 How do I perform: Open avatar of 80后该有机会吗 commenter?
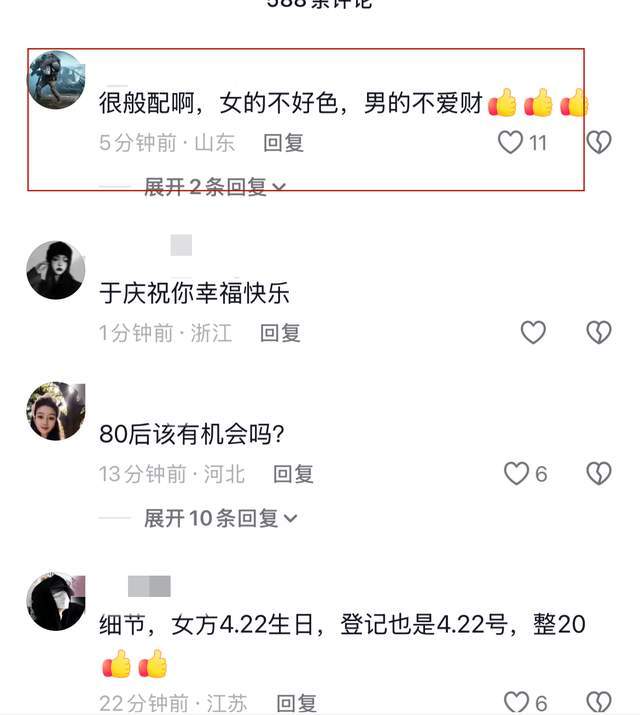coord(56,411)
